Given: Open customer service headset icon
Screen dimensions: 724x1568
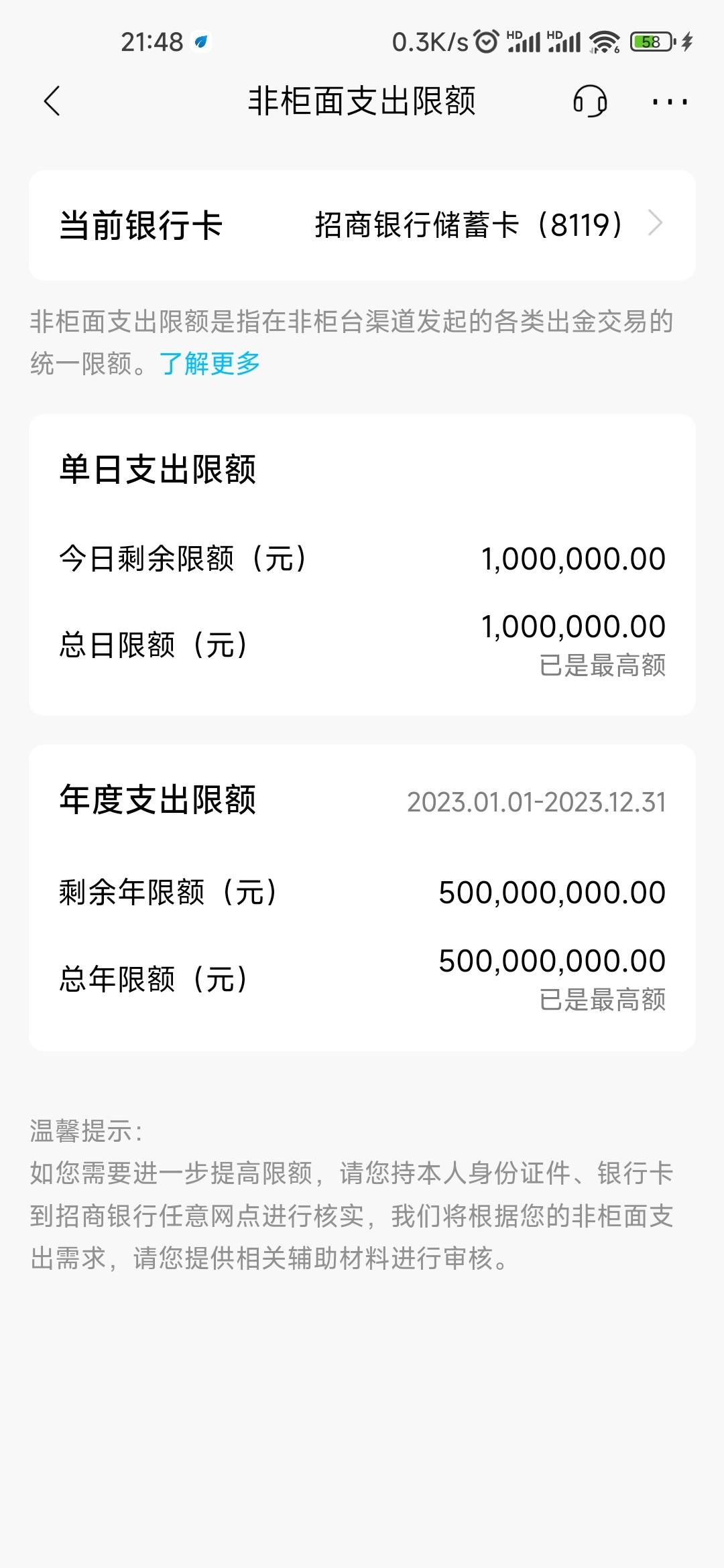Looking at the screenshot, I should click(x=590, y=102).
